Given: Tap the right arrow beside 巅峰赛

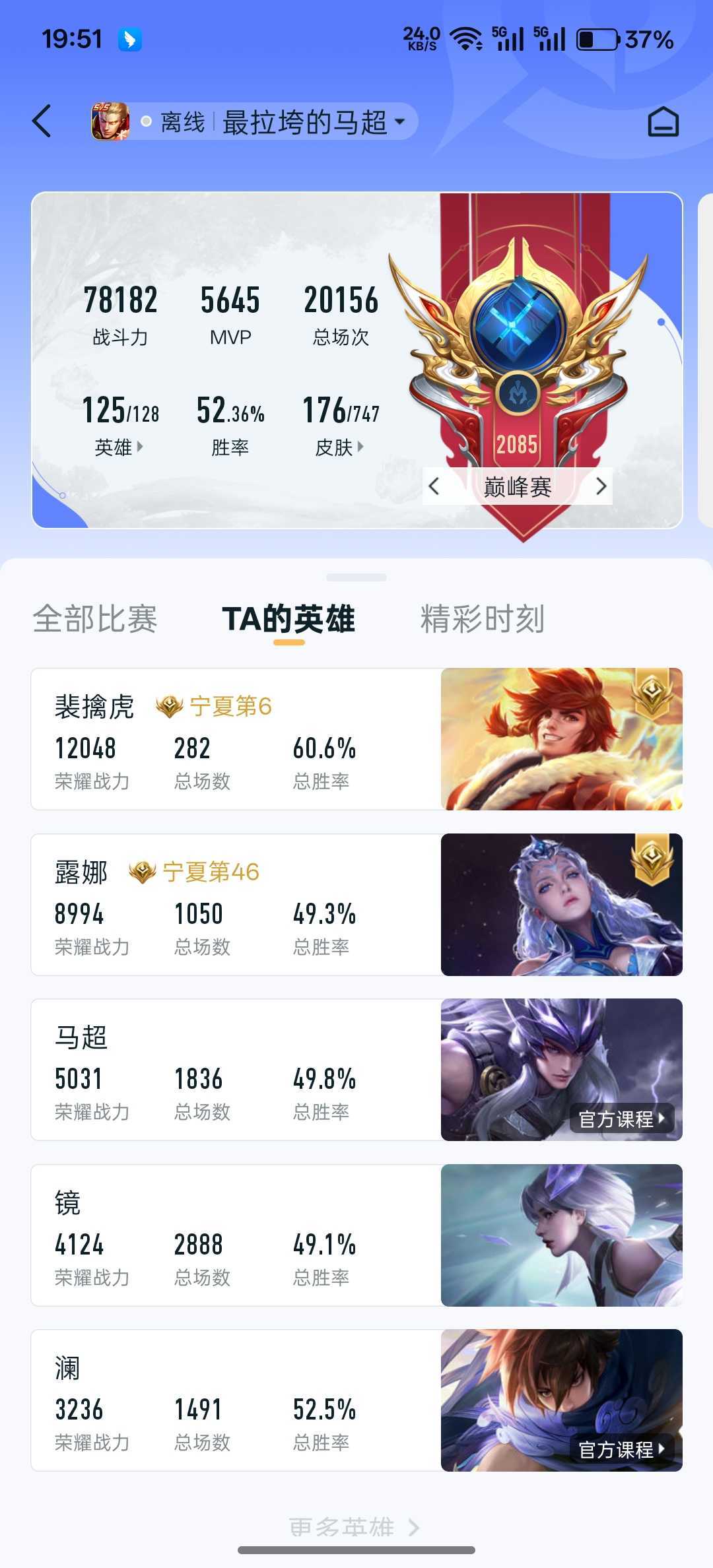Looking at the screenshot, I should click(601, 486).
